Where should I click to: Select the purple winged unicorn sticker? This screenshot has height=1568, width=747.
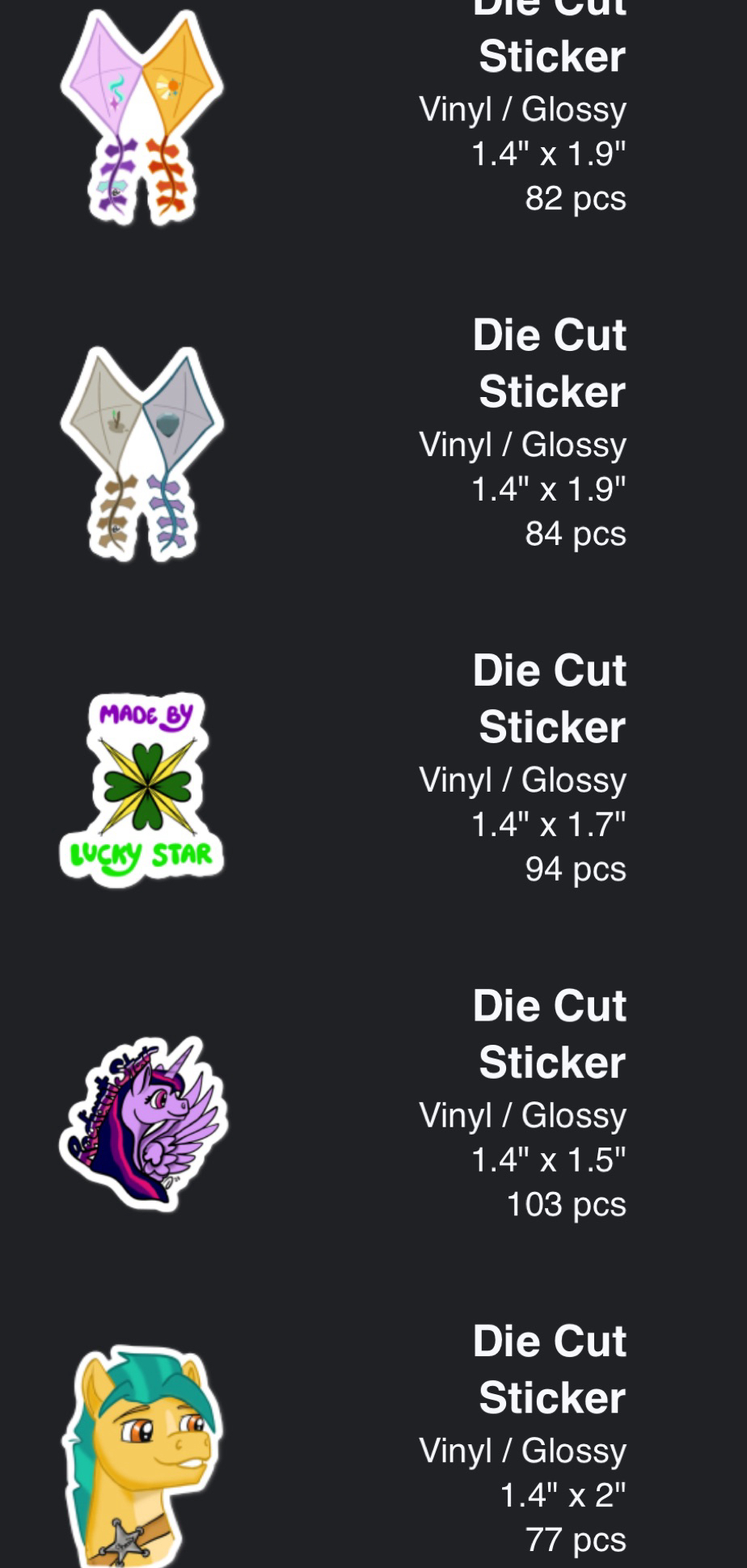[x=144, y=1122]
